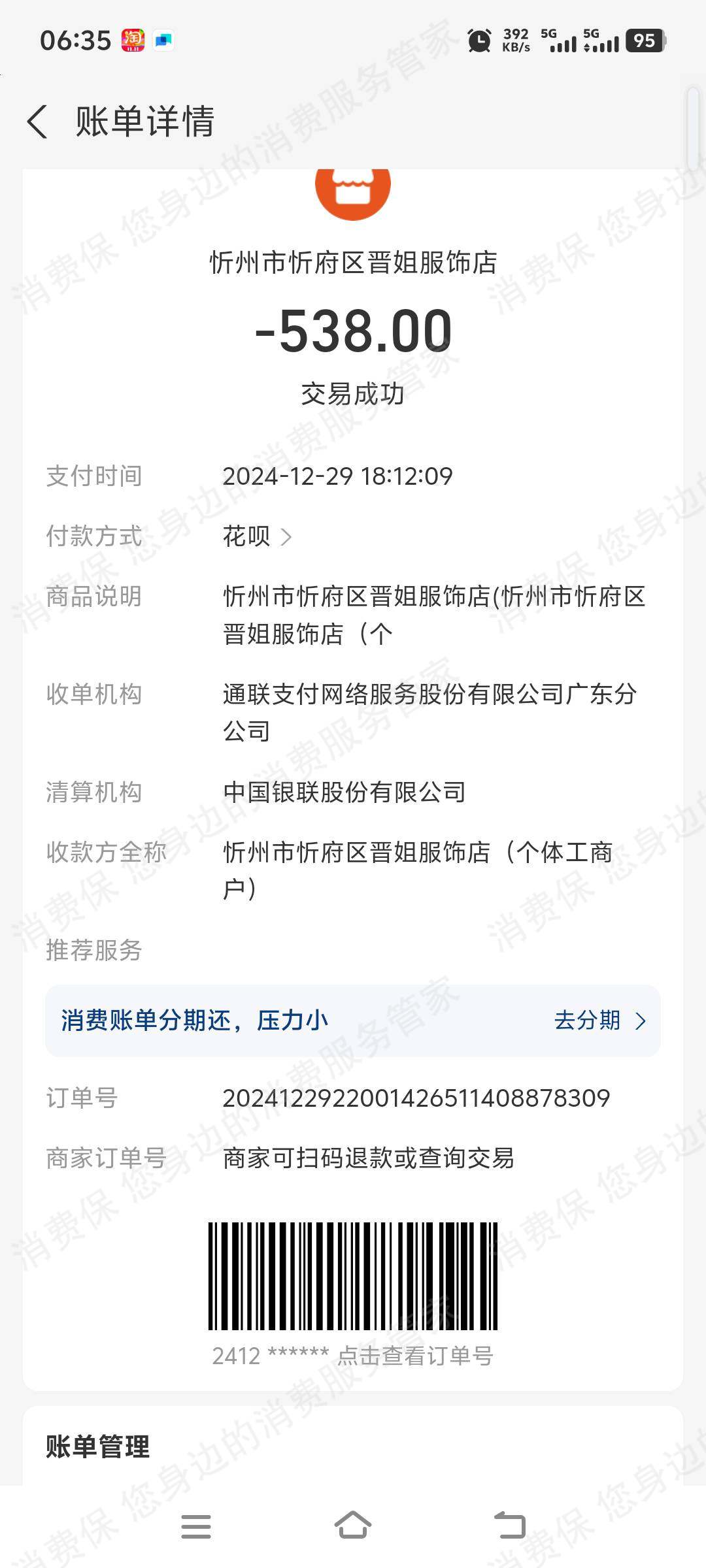Open system recent apps menu
This screenshot has height=1568, width=706.
(196, 1526)
